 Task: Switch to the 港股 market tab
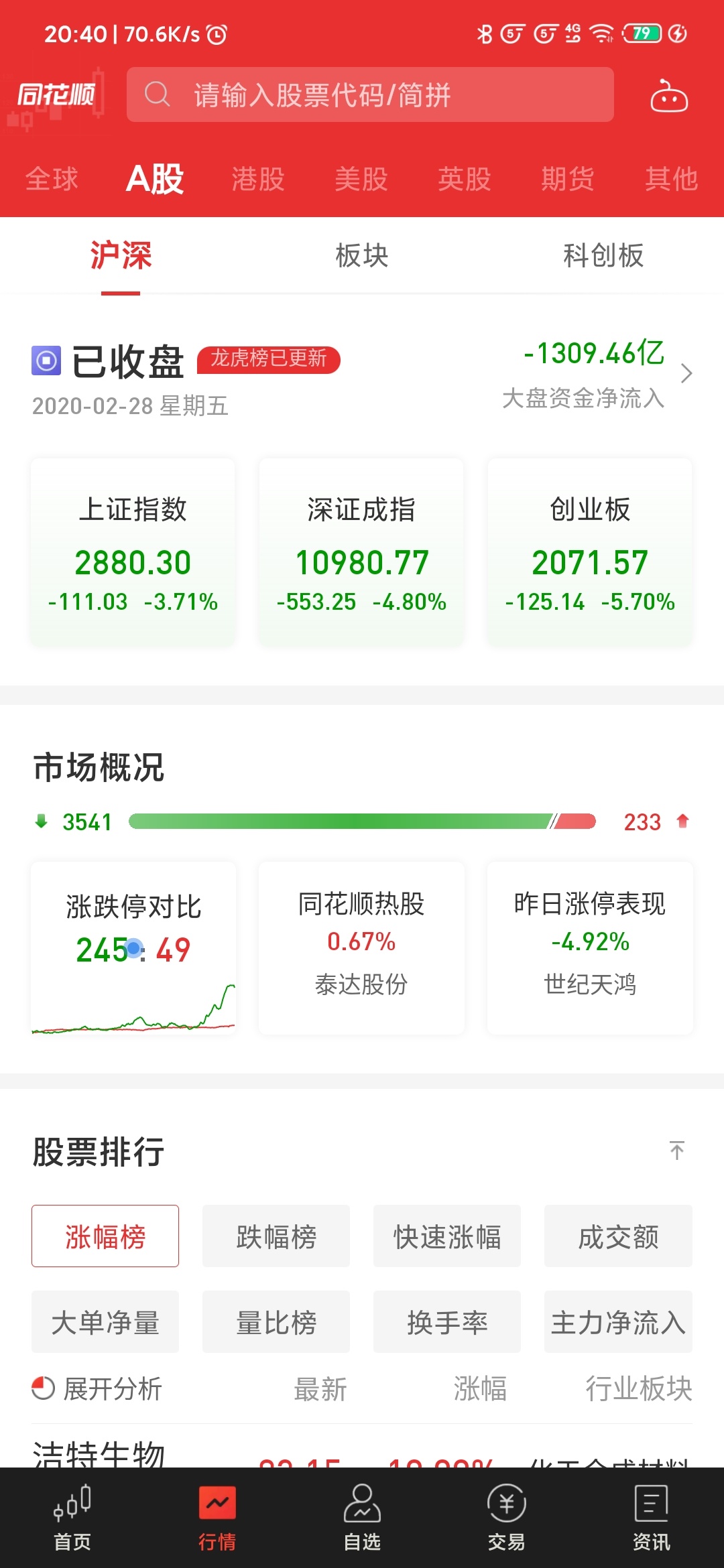(x=258, y=179)
